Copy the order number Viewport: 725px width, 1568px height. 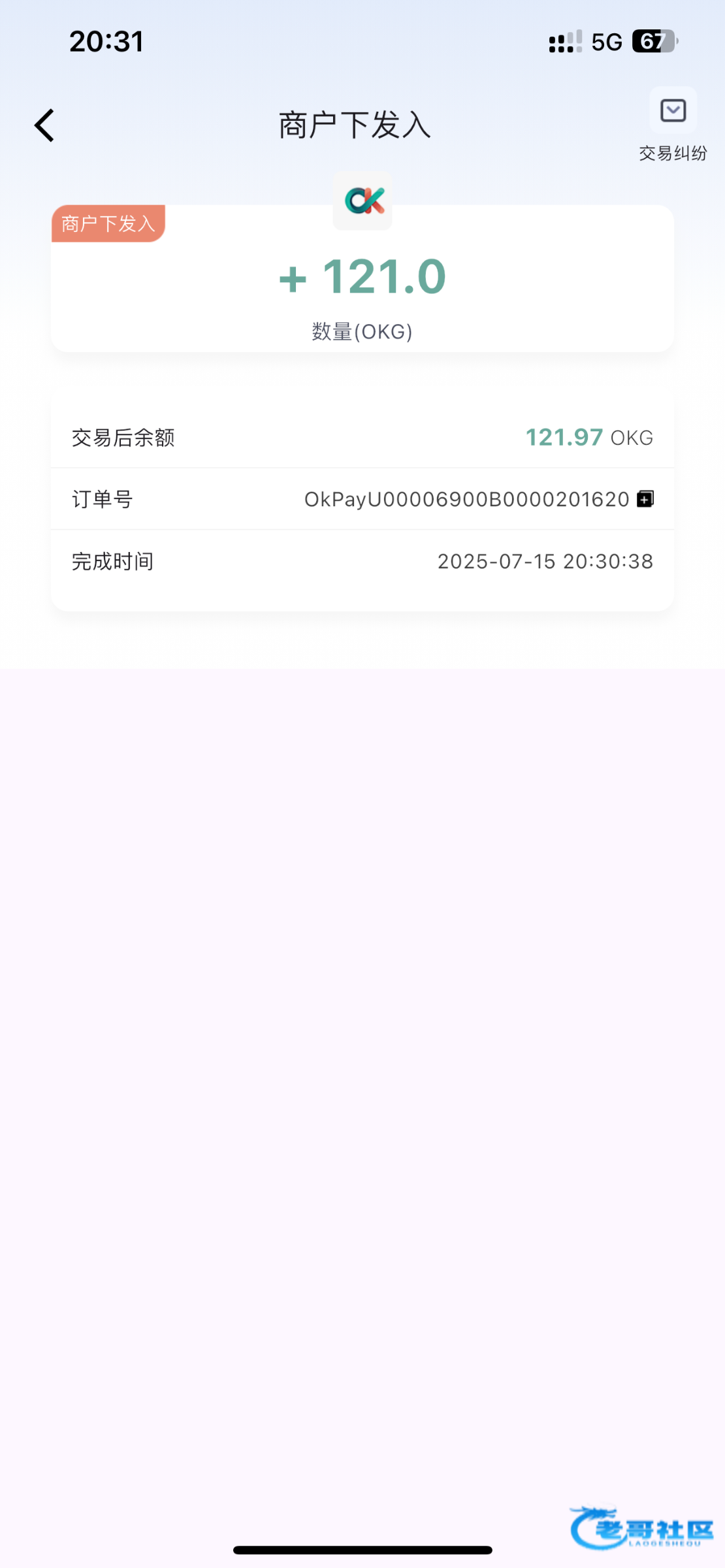point(645,499)
